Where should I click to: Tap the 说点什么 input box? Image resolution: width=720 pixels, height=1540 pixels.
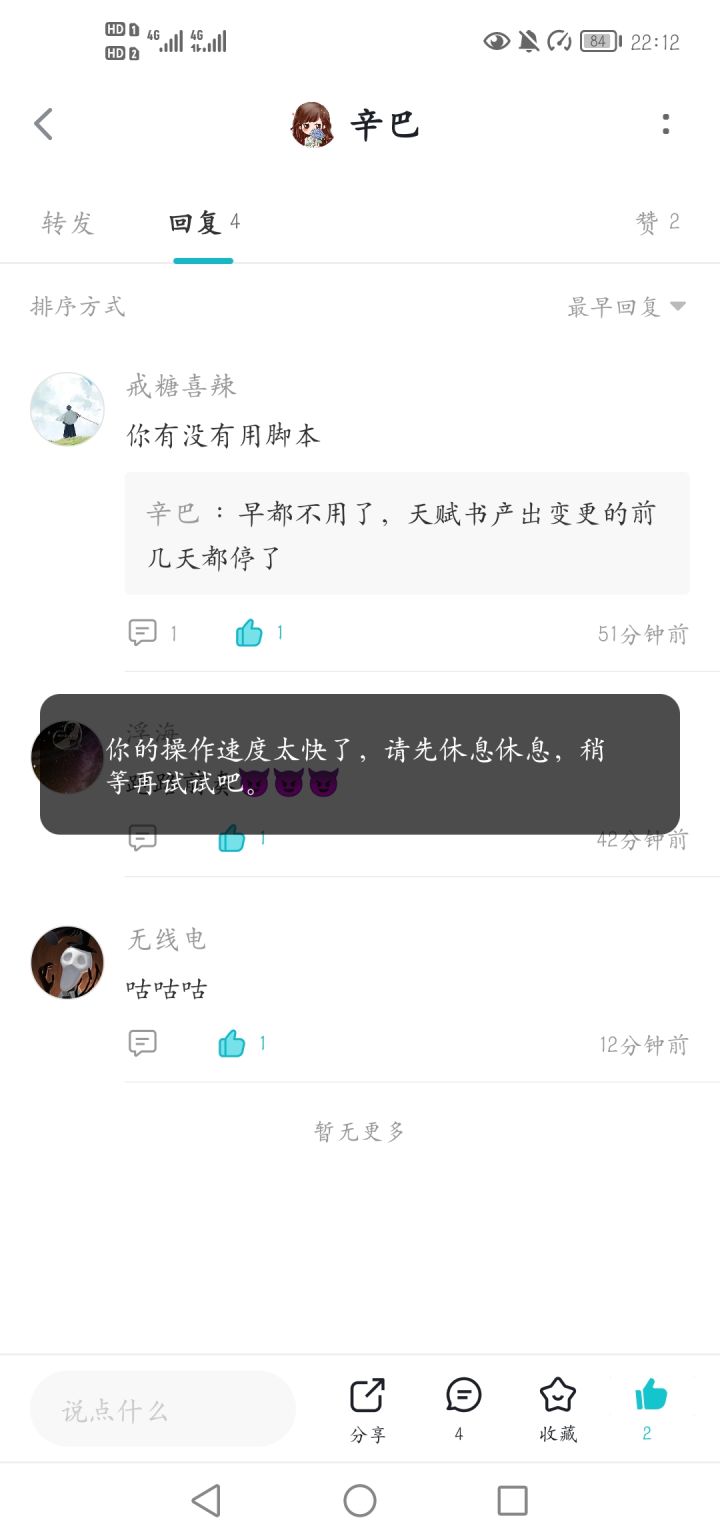(163, 1409)
